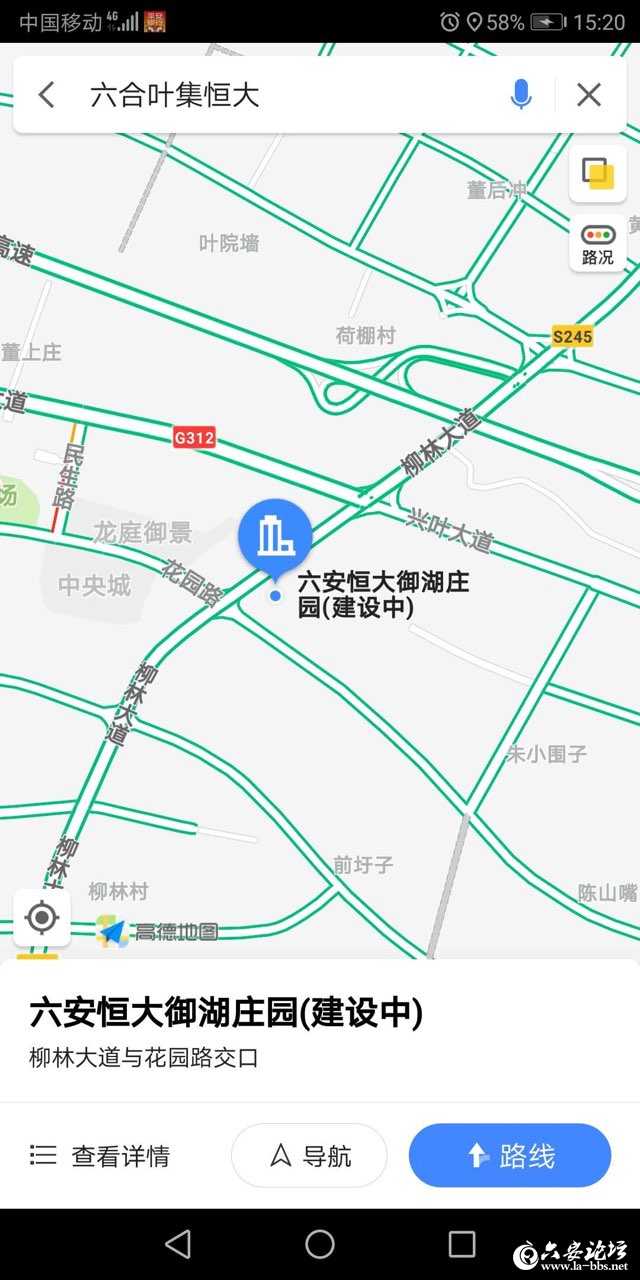
Task: Clear the search with X
Action: tap(589, 95)
